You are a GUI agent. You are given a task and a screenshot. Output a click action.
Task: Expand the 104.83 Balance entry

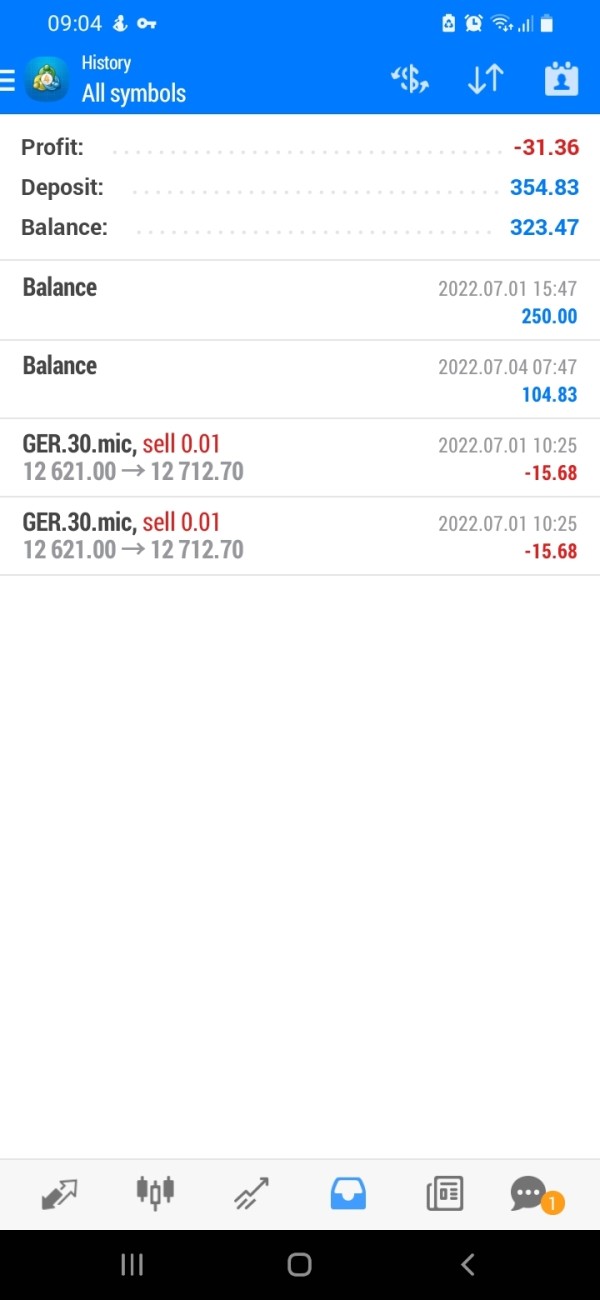tap(300, 379)
